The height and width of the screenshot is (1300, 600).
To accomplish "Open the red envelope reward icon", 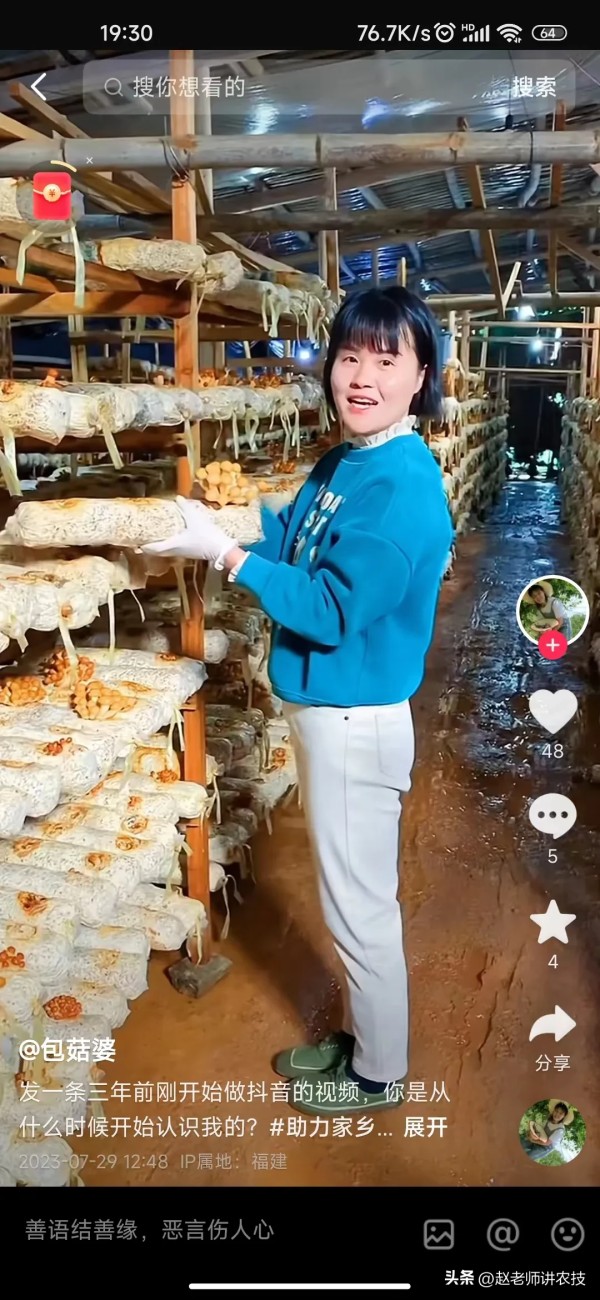I will 52,195.
